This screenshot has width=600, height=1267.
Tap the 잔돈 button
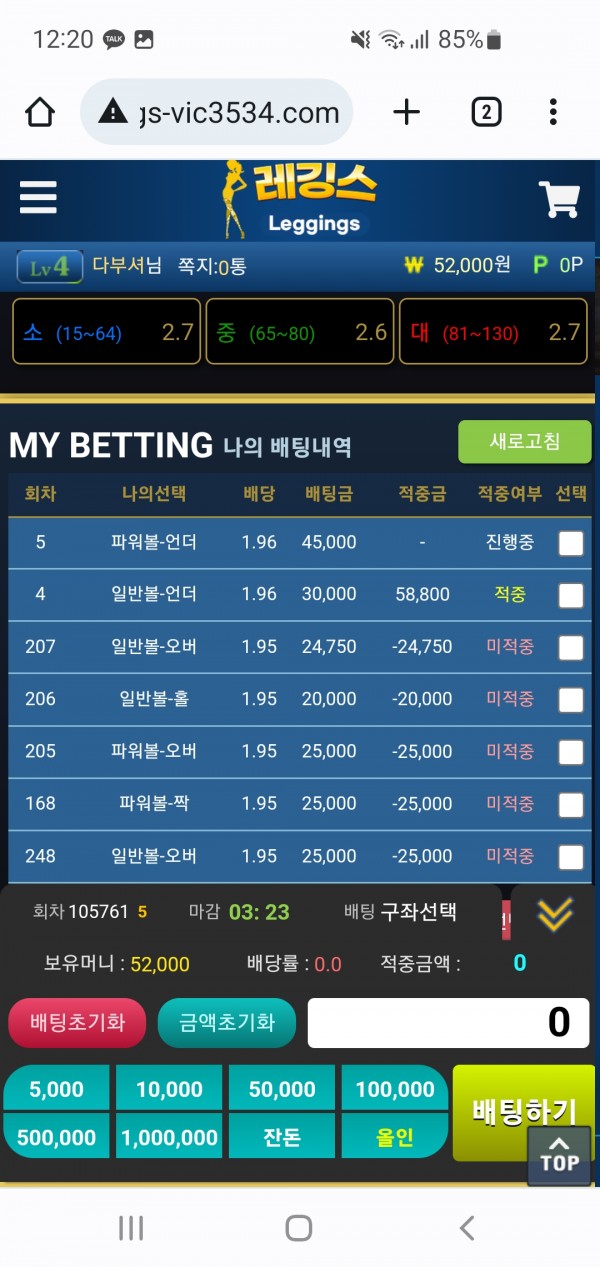click(x=282, y=1137)
